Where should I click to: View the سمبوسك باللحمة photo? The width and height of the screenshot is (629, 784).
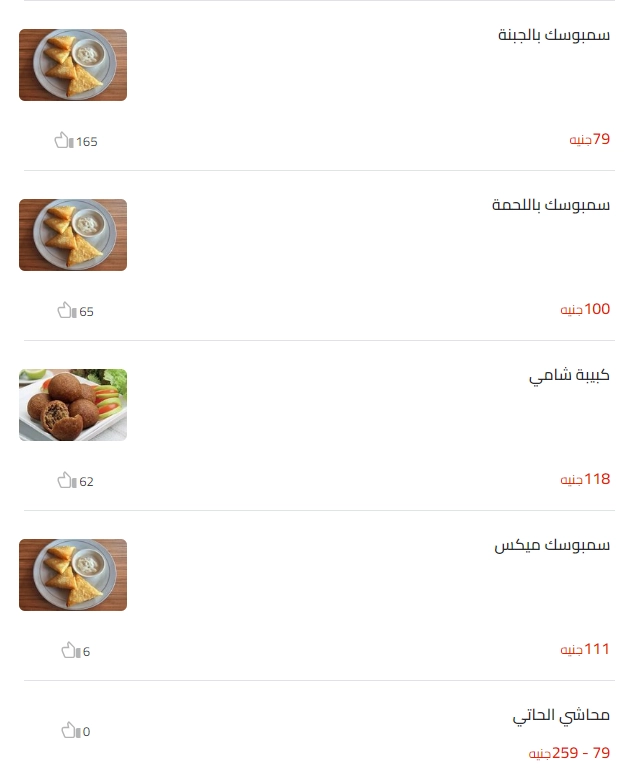[x=73, y=235]
